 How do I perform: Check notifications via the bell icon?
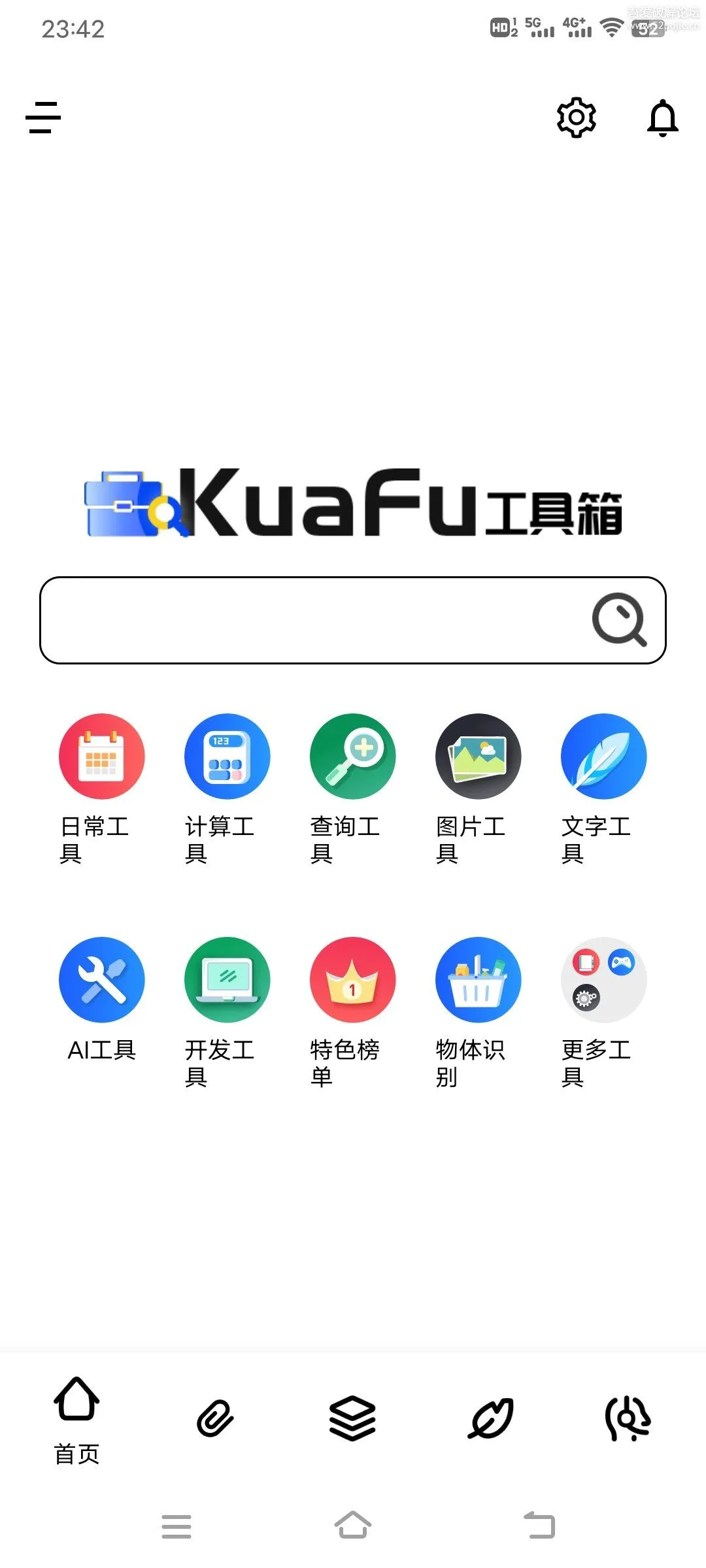(x=663, y=118)
